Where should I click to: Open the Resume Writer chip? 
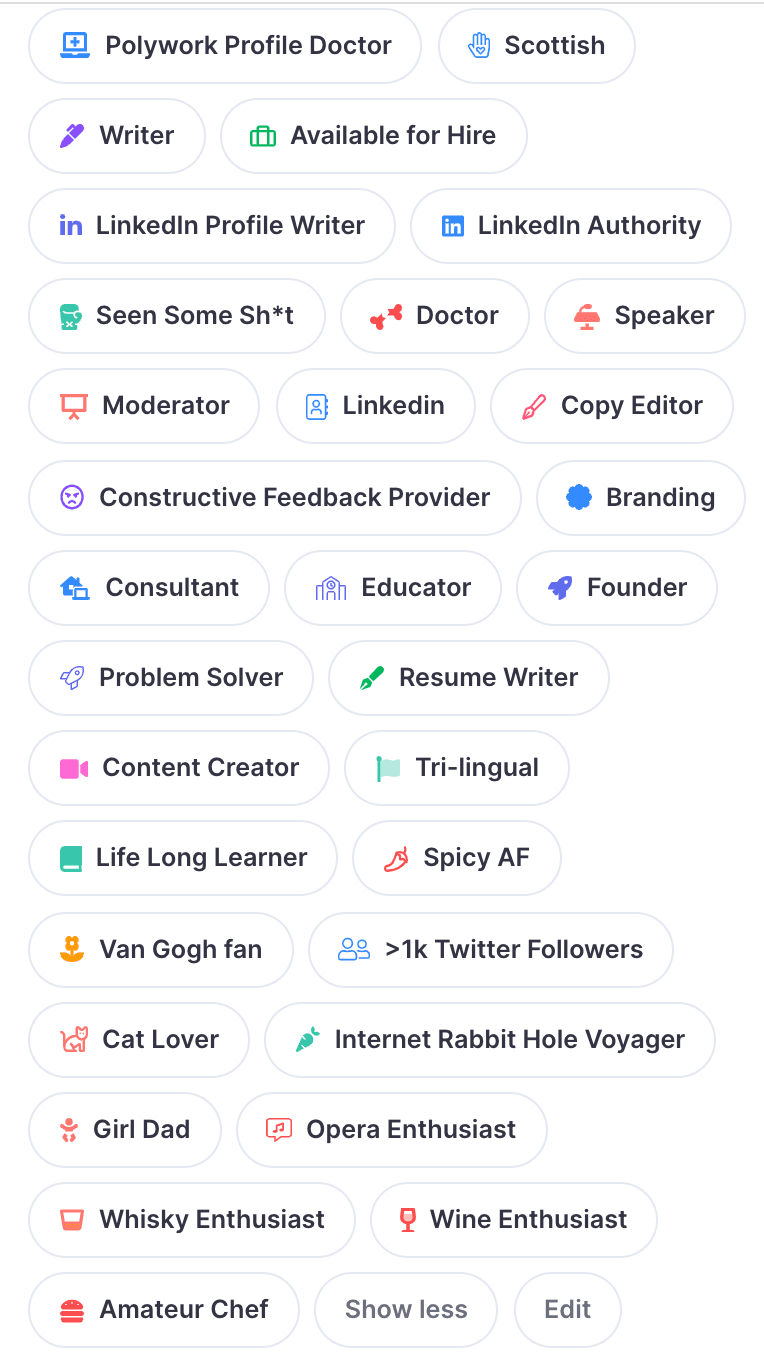point(469,678)
